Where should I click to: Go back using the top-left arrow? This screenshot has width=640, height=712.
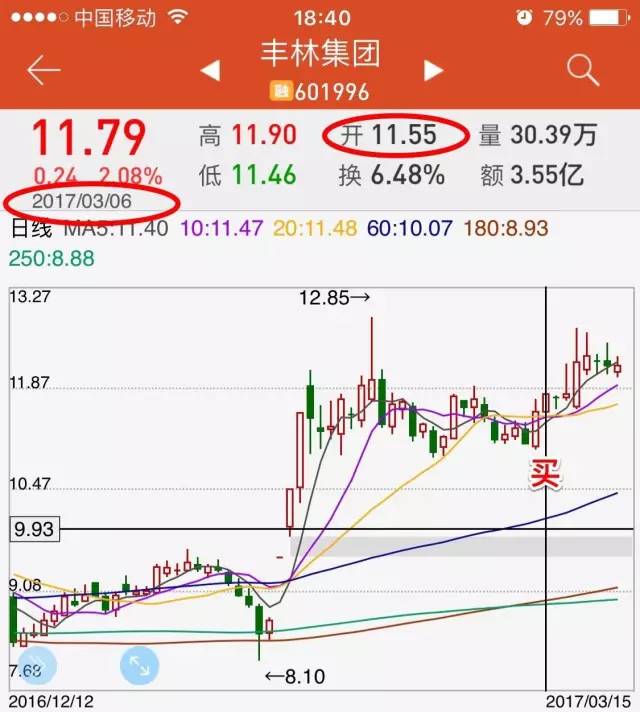click(x=43, y=70)
